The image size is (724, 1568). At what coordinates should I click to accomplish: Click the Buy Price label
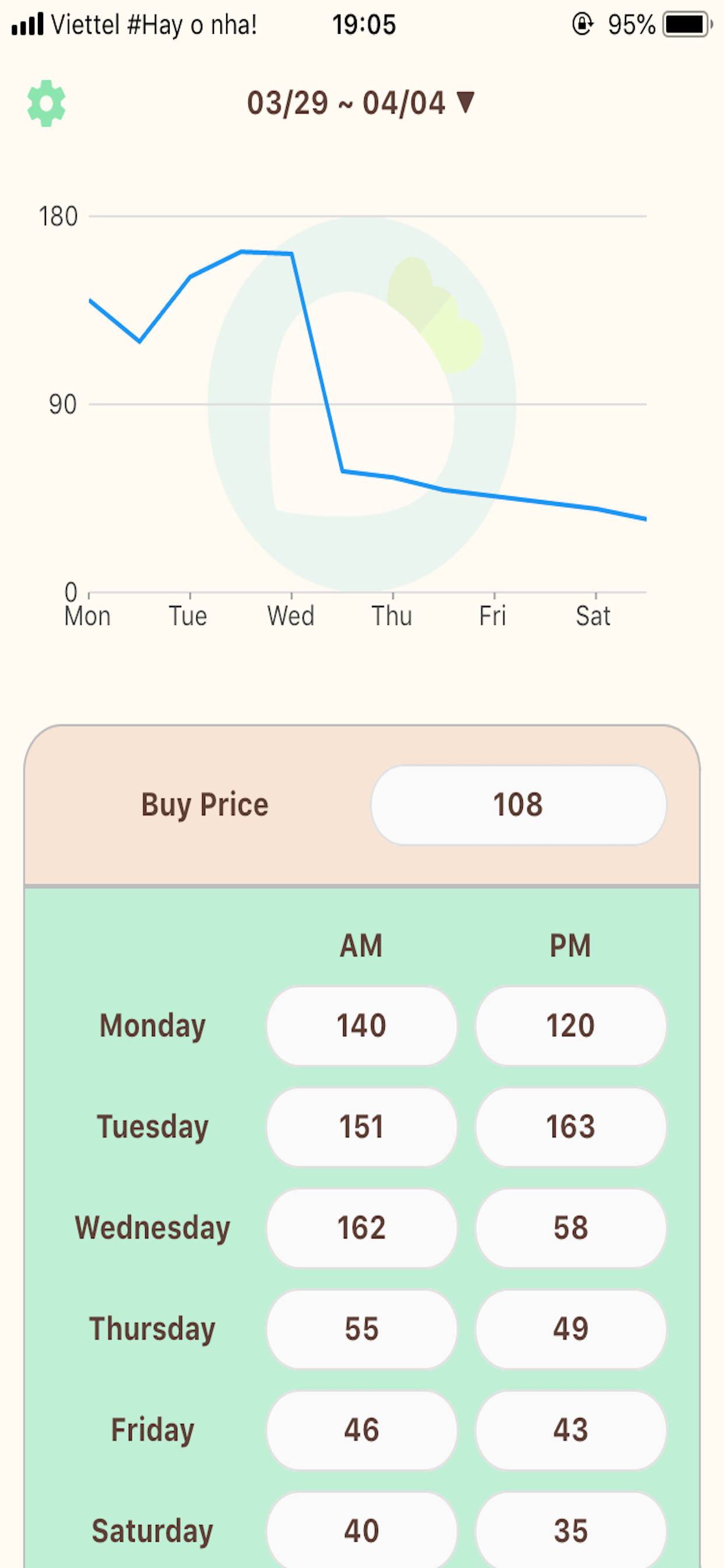pos(205,803)
